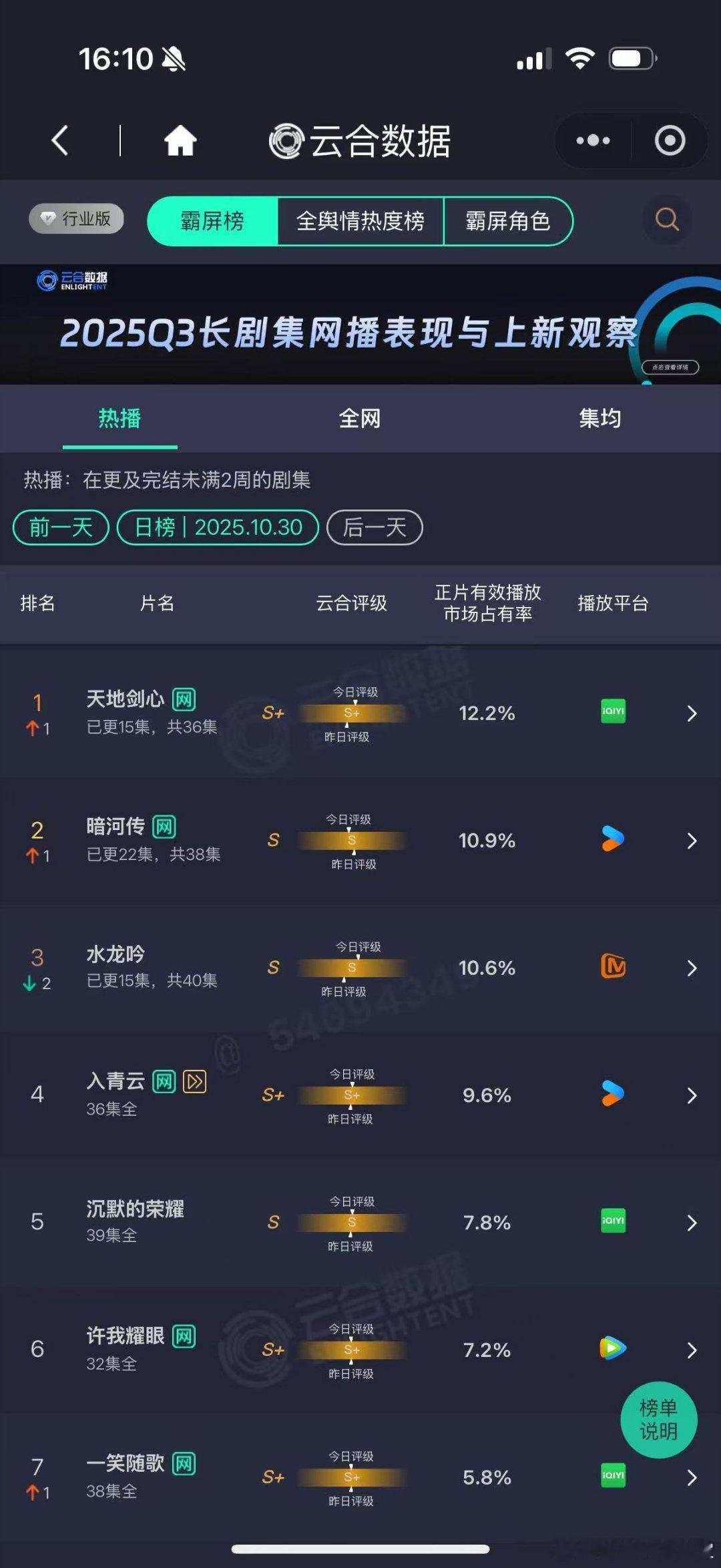Switch to the 全舆情热度榜 tab
Screen dimensions: 721x1568
click(x=360, y=221)
